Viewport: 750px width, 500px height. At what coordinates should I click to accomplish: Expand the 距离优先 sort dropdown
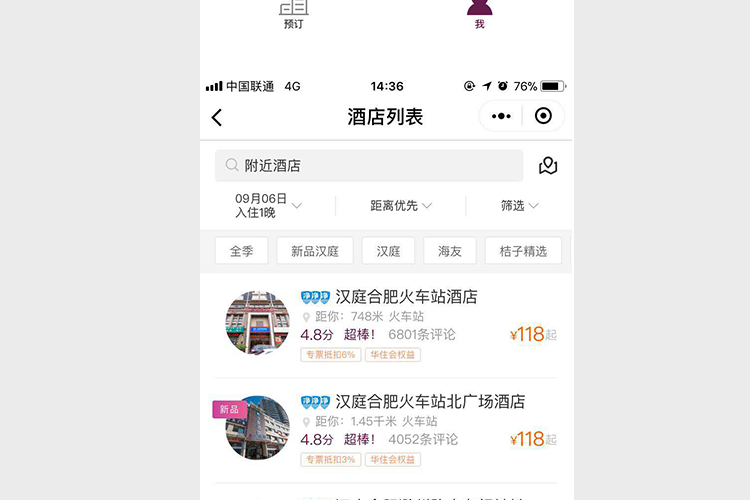point(400,206)
